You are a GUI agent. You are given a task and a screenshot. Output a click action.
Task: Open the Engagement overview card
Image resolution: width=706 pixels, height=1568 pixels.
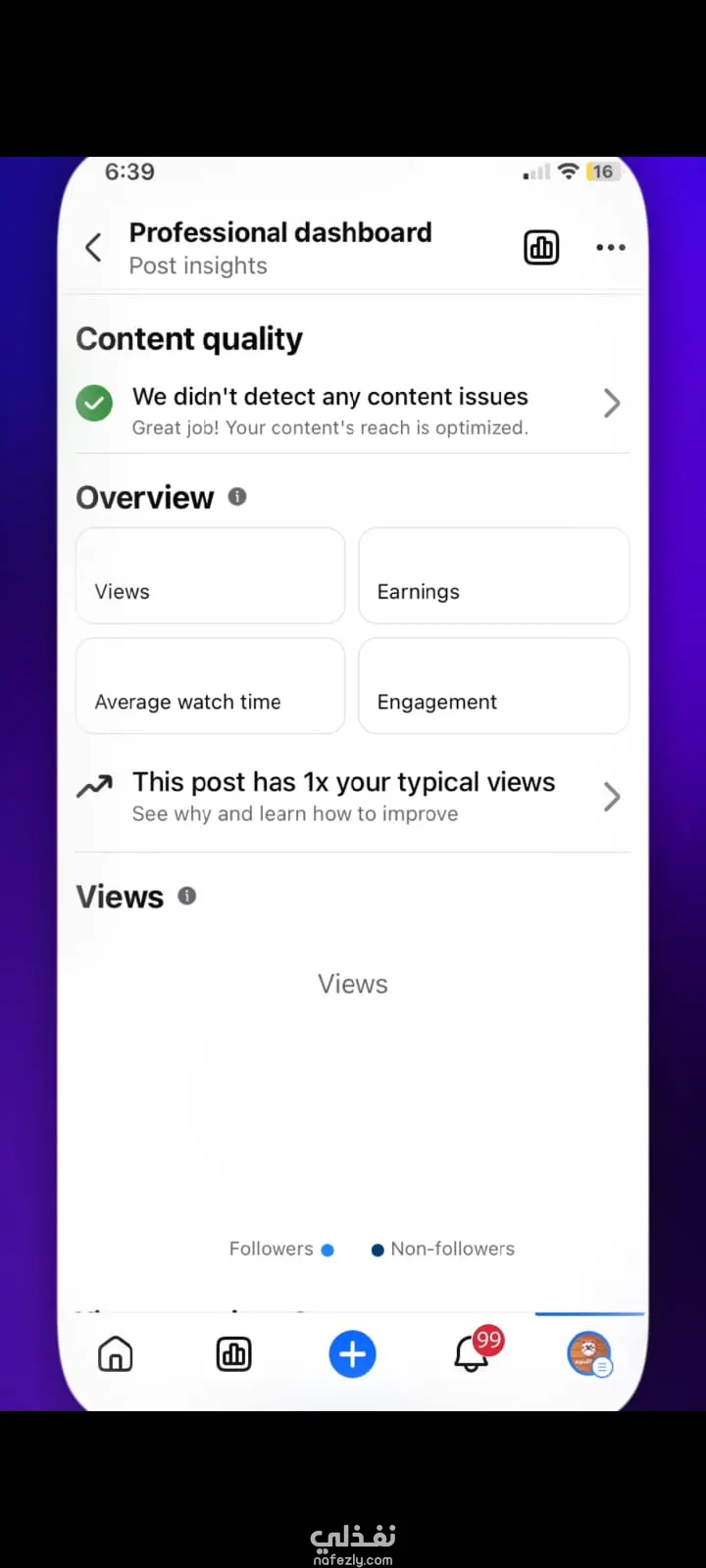tap(493, 686)
